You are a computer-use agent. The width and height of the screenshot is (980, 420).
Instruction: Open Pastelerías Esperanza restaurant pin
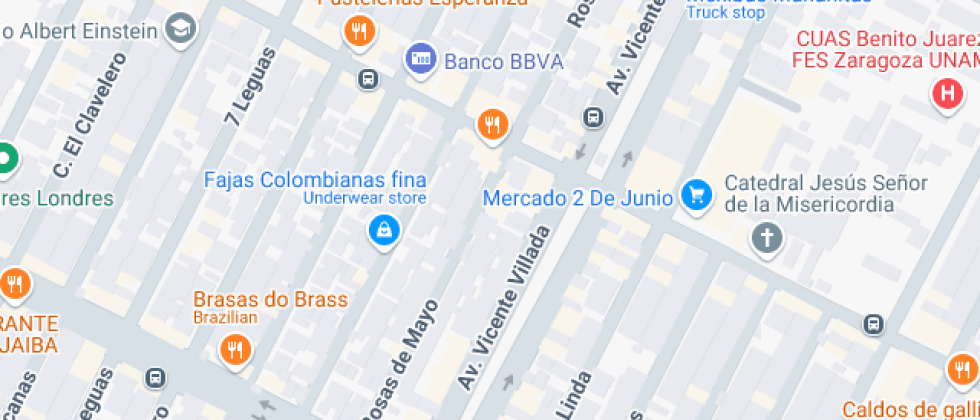359,32
